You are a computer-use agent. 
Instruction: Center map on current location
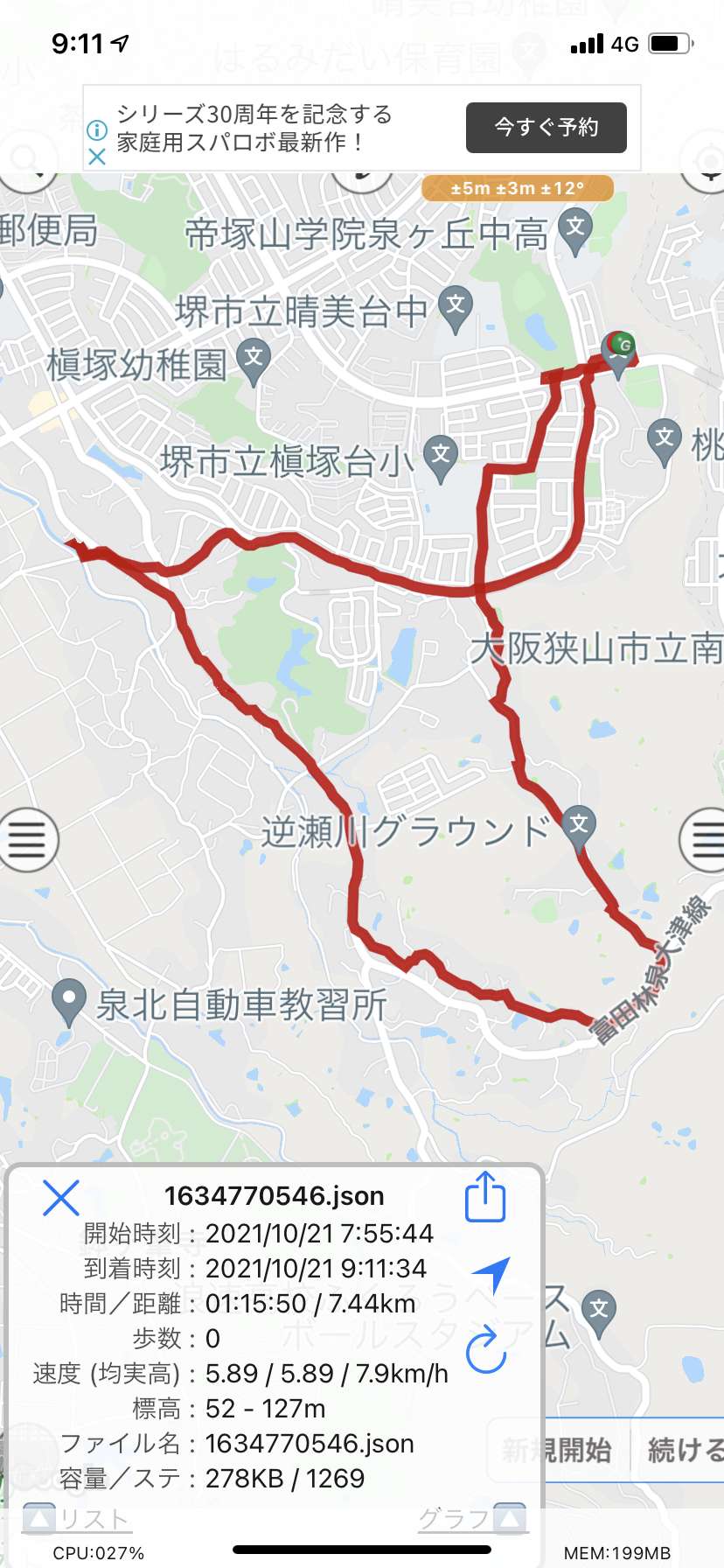708,161
